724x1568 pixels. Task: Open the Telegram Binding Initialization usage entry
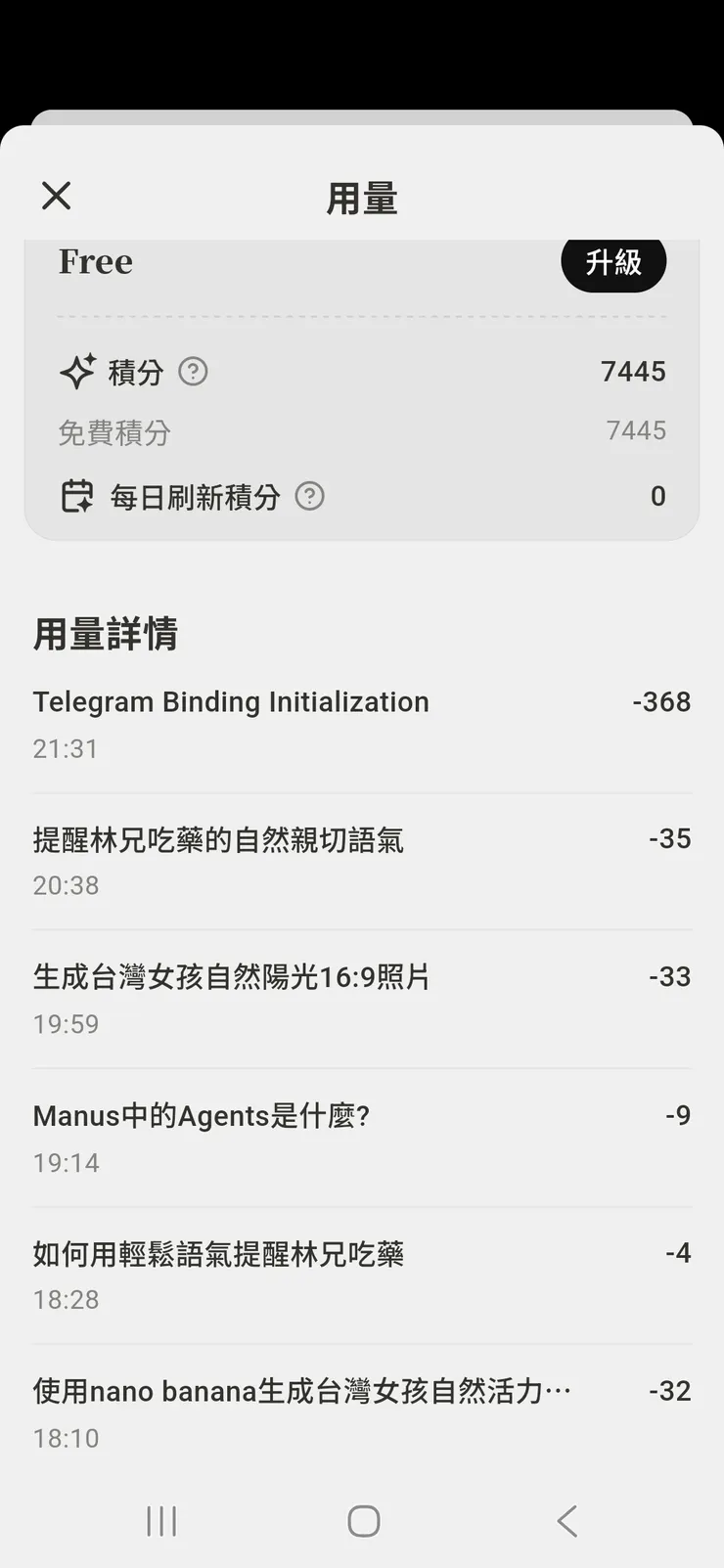[x=231, y=701]
